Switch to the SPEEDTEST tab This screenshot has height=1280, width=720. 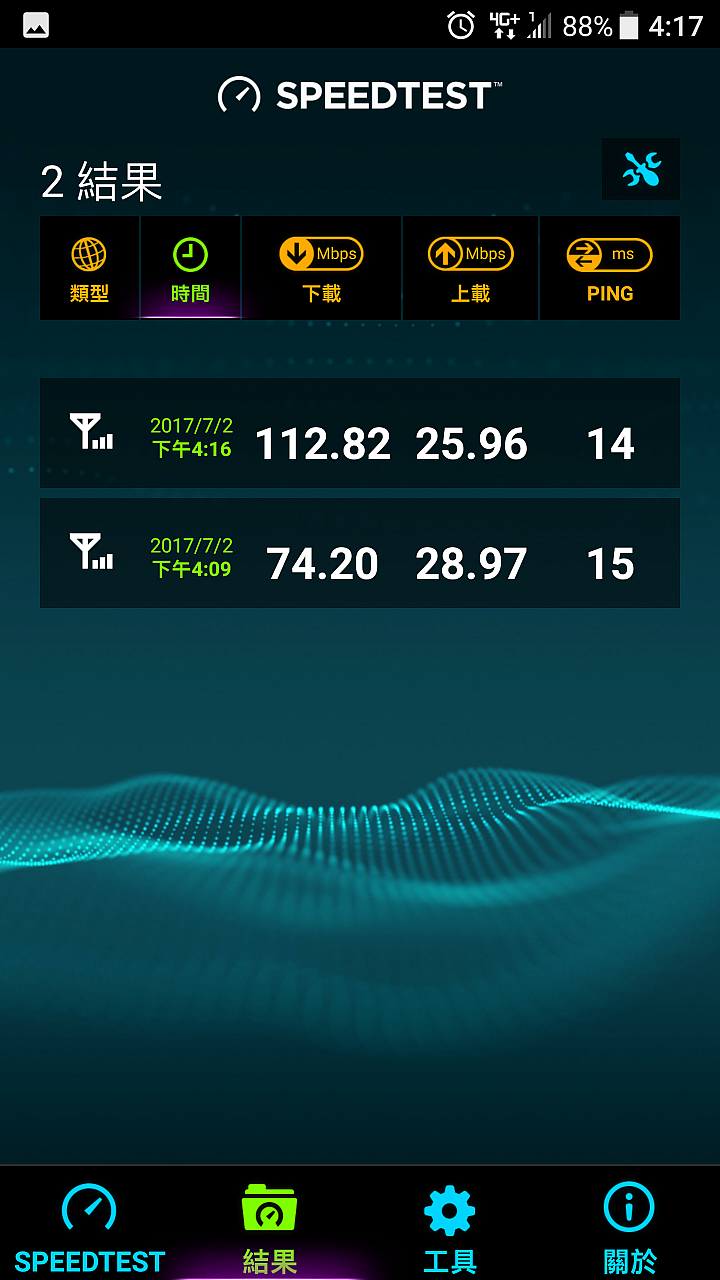(90, 1224)
